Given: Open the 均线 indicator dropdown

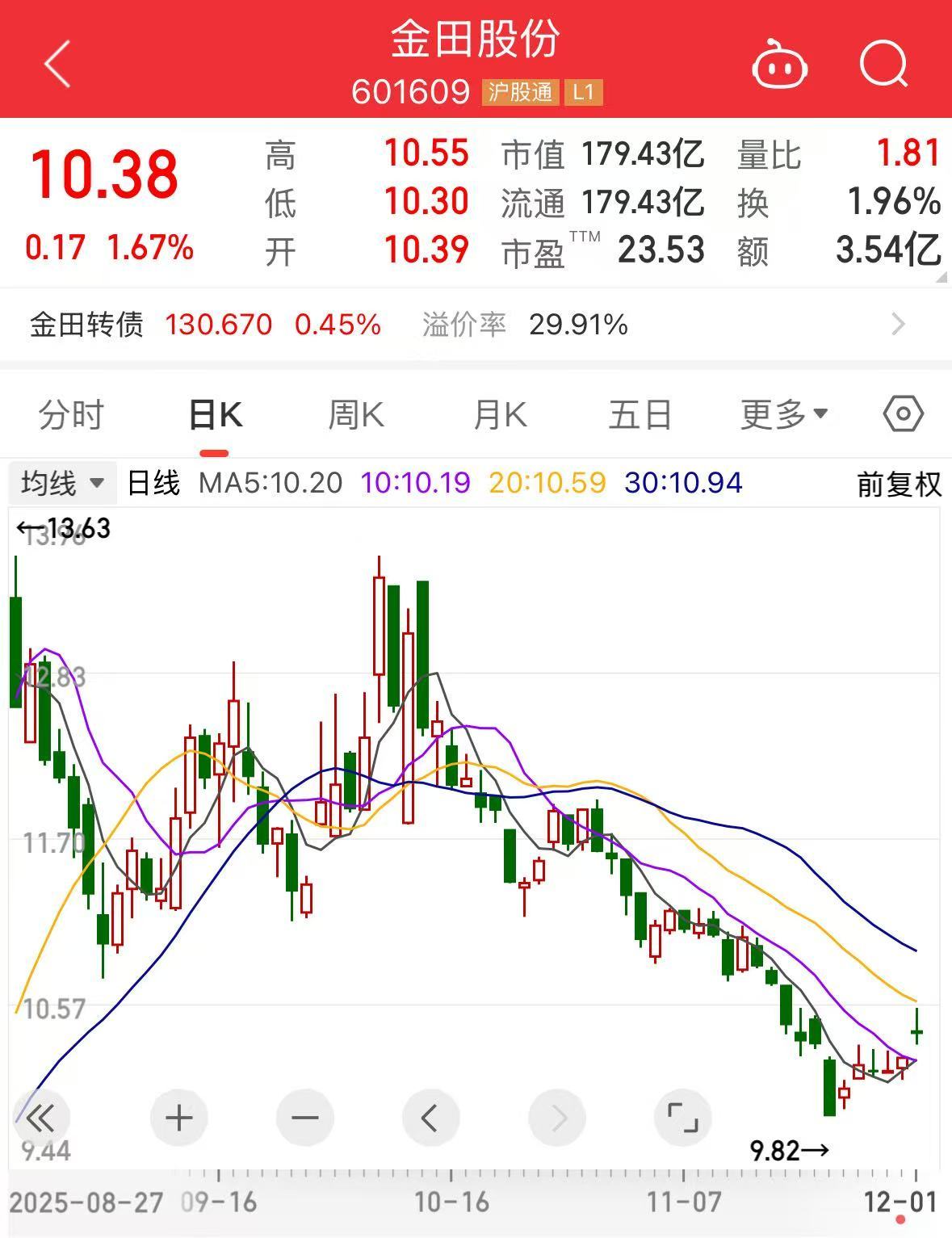Looking at the screenshot, I should pyautogui.click(x=63, y=484).
